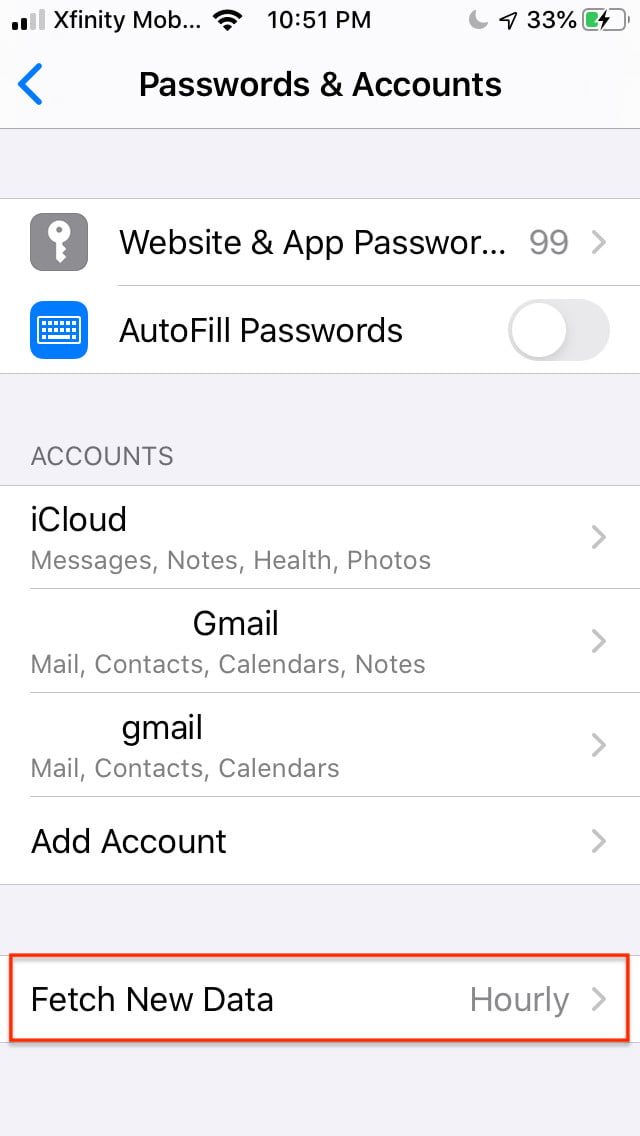
Task: Go back from Passwords & Accounts
Action: (32, 85)
